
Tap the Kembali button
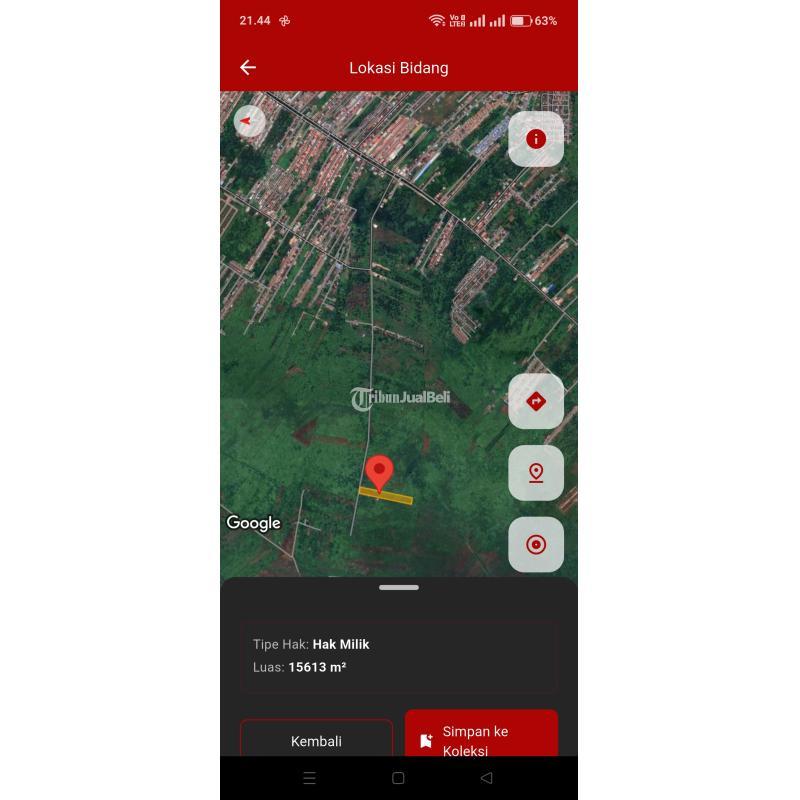pos(316,740)
